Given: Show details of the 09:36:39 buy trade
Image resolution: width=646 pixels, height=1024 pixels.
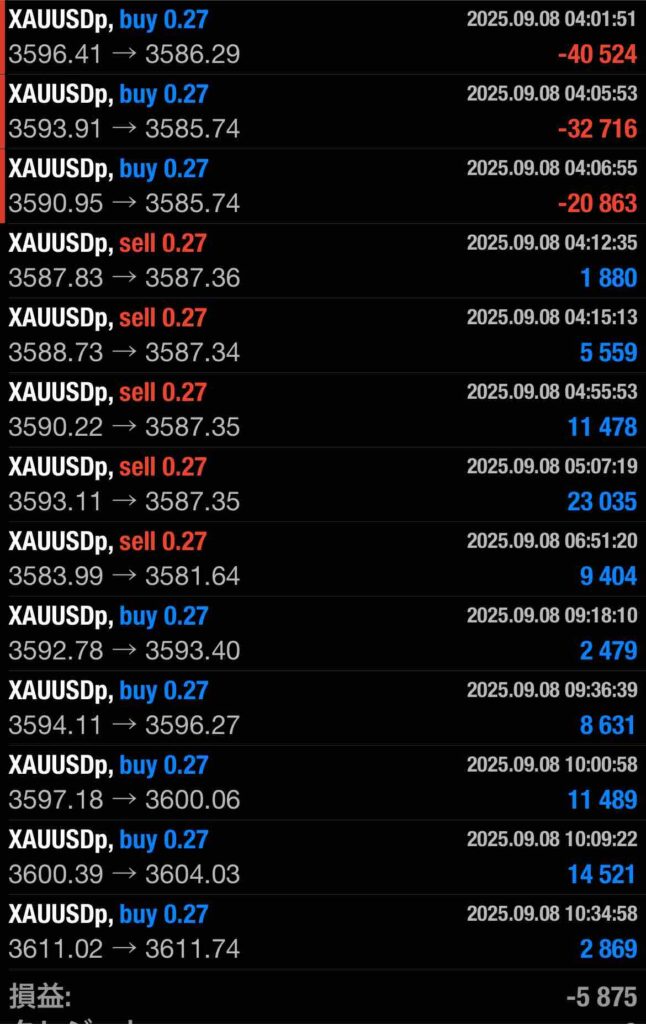Looking at the screenshot, I should click(x=323, y=707).
